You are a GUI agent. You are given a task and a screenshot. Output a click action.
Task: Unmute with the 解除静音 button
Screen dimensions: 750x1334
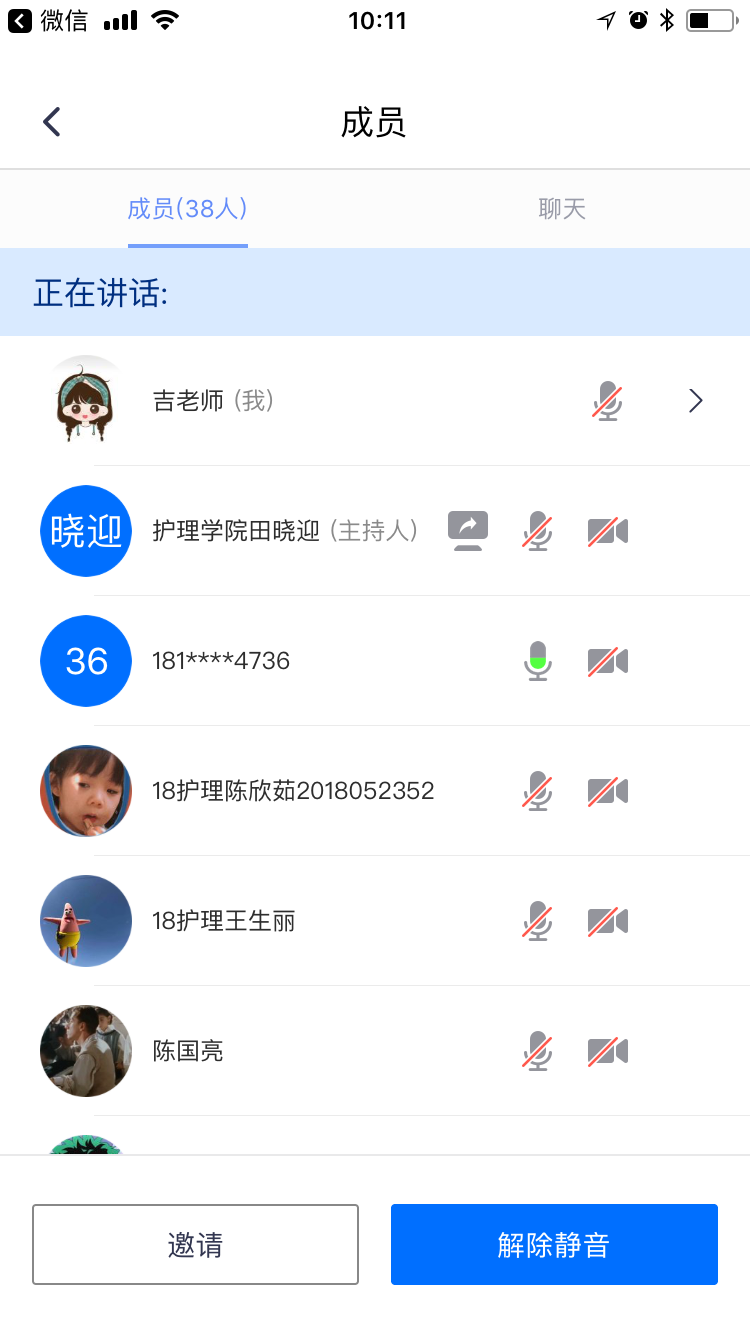coord(554,1244)
